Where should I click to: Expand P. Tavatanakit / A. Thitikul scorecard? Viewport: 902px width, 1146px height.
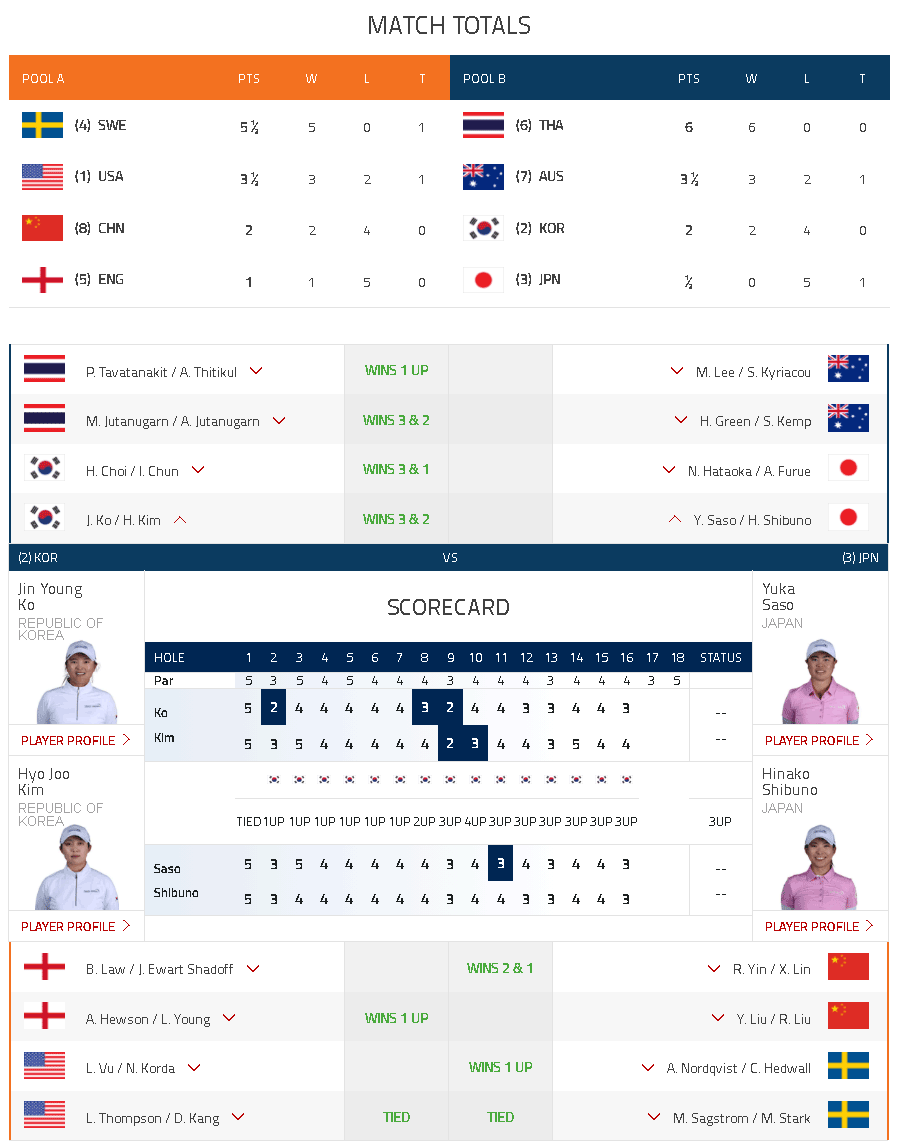tap(256, 371)
